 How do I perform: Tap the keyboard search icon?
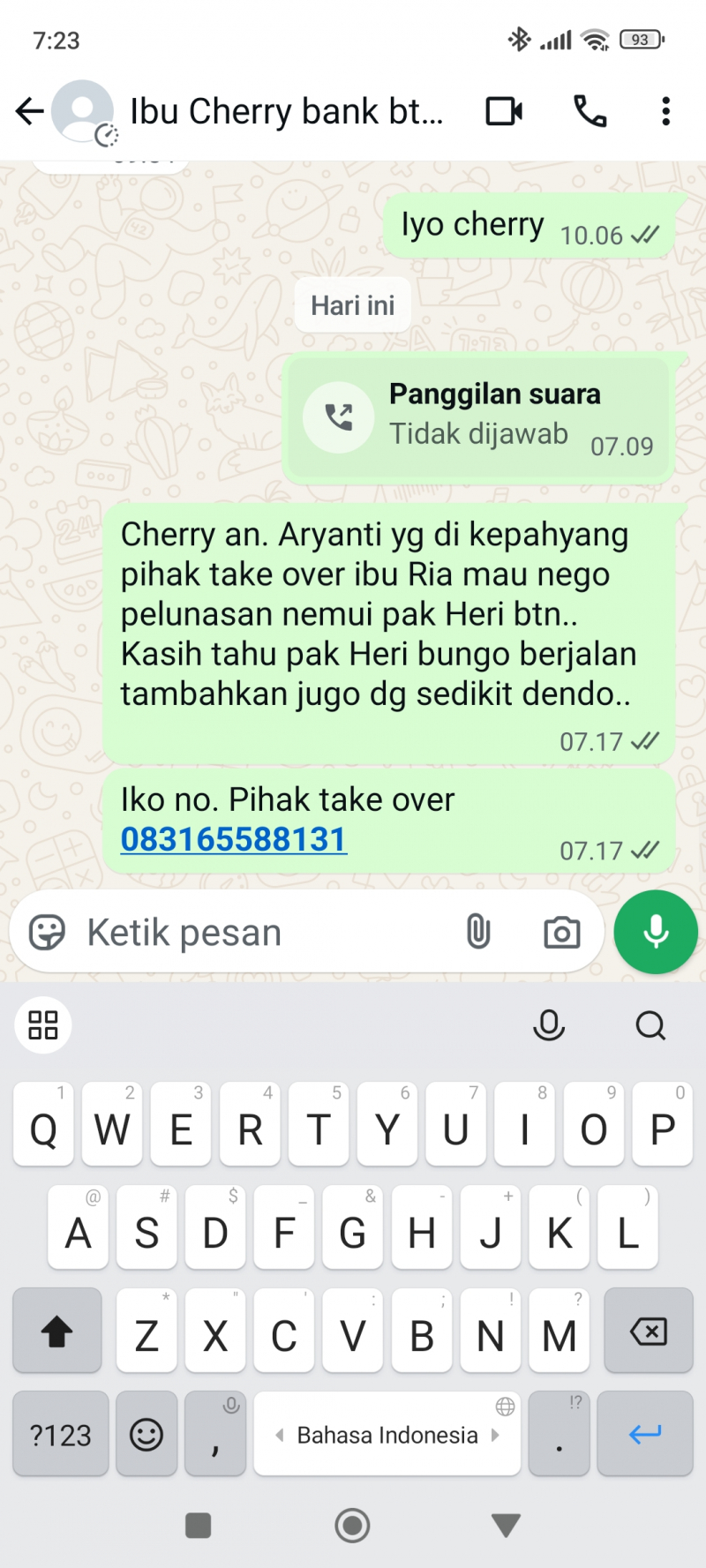[650, 1025]
